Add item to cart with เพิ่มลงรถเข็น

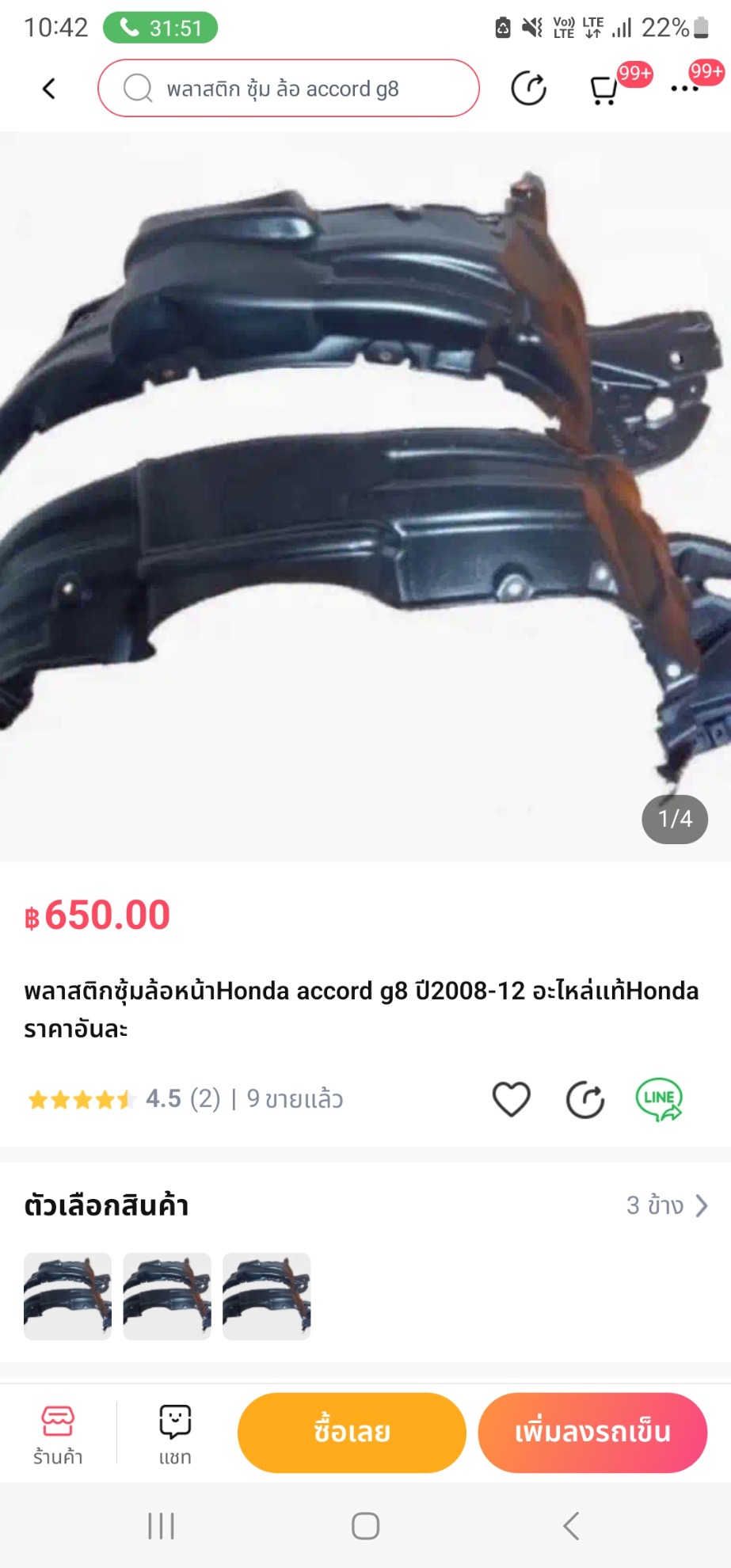pyautogui.click(x=592, y=1433)
